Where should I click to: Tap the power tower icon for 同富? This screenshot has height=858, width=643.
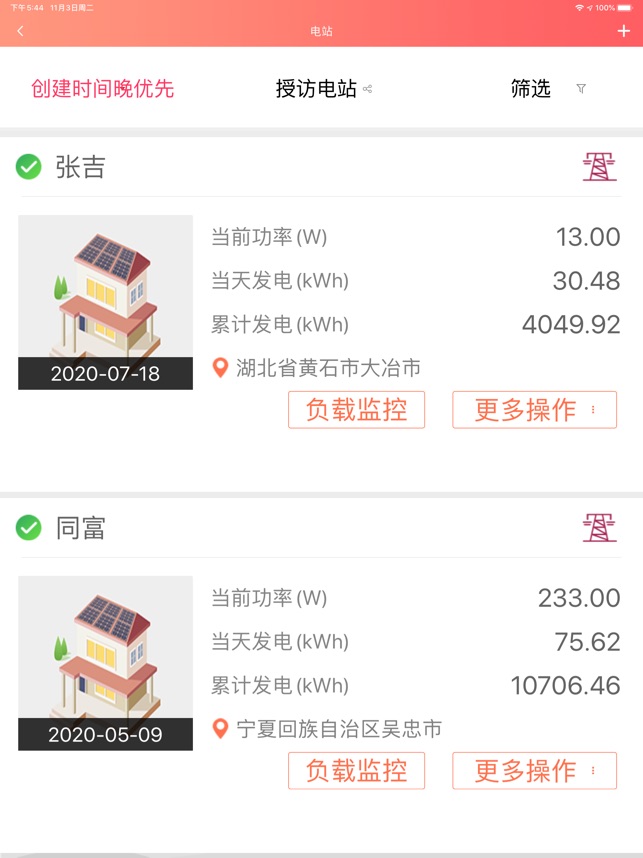point(599,527)
